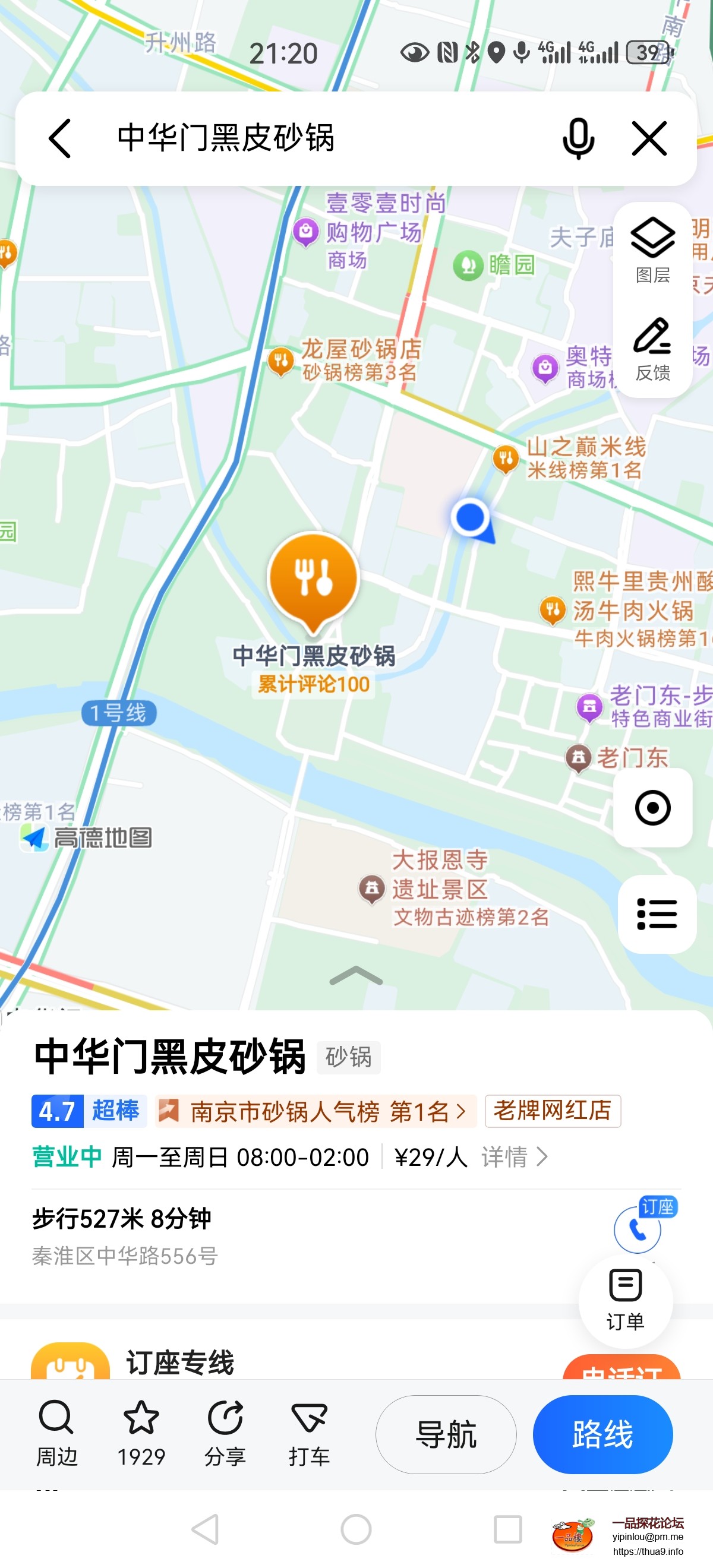Go back from the search results
The image size is (713, 1568).
pos(59,138)
